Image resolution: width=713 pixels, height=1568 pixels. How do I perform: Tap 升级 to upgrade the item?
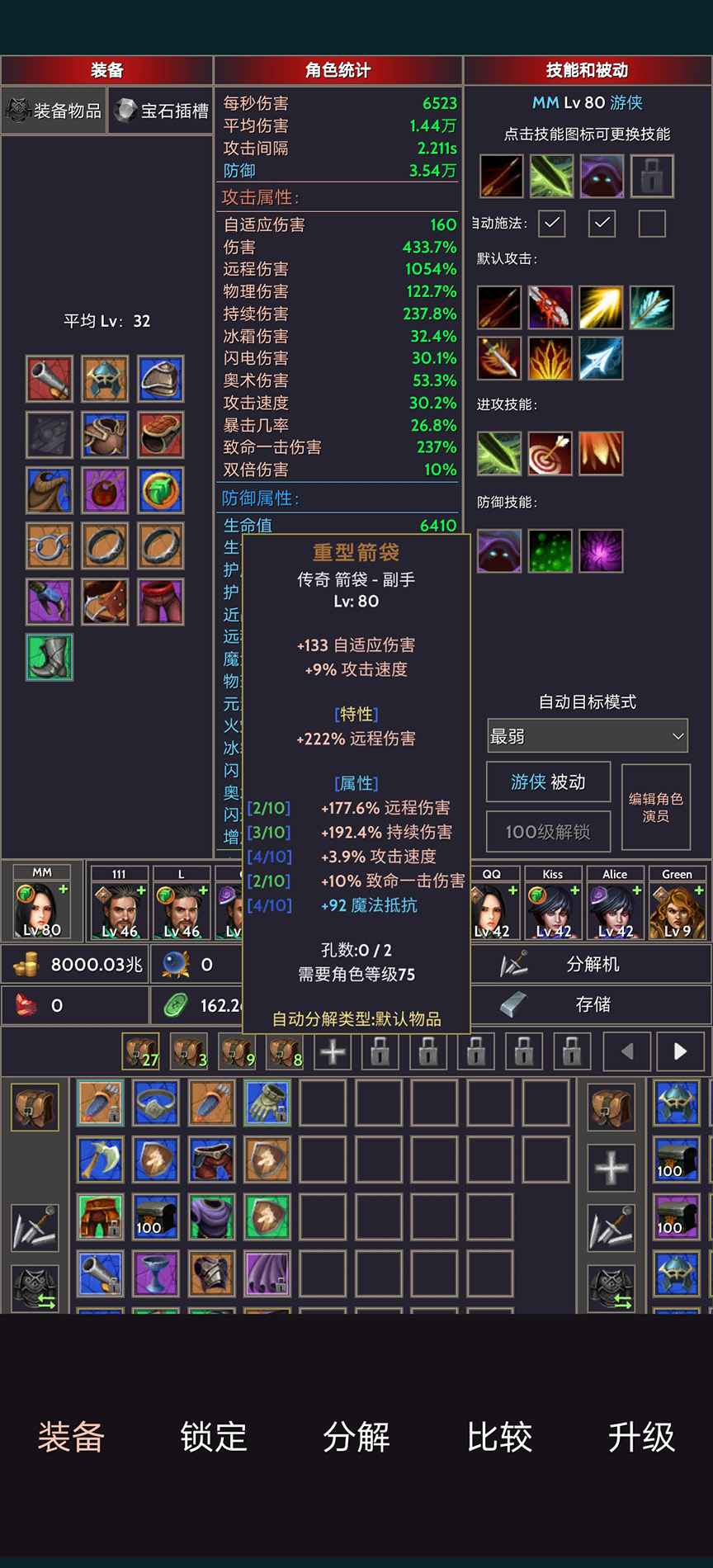click(x=641, y=1437)
